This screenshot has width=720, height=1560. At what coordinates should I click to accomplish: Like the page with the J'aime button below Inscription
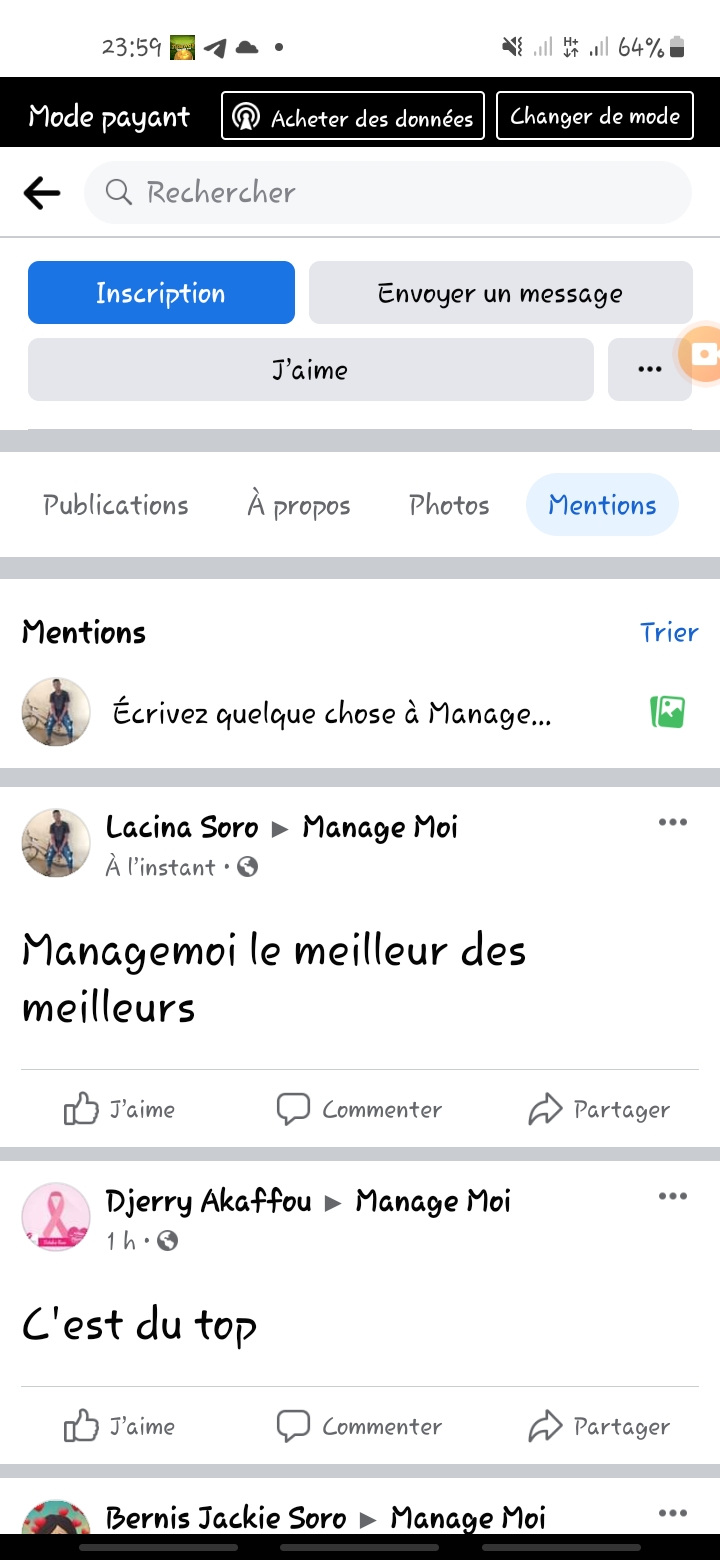pyautogui.click(x=310, y=370)
